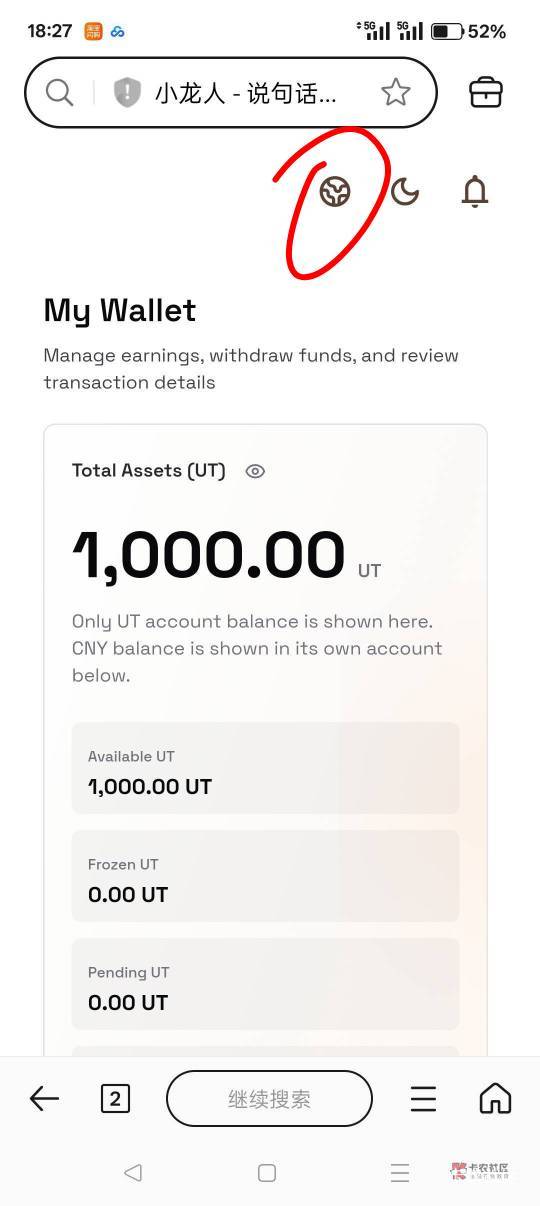Image resolution: width=540 pixels, height=1206 pixels.
Task: Hide total assets with the eye icon
Action: tap(255, 471)
